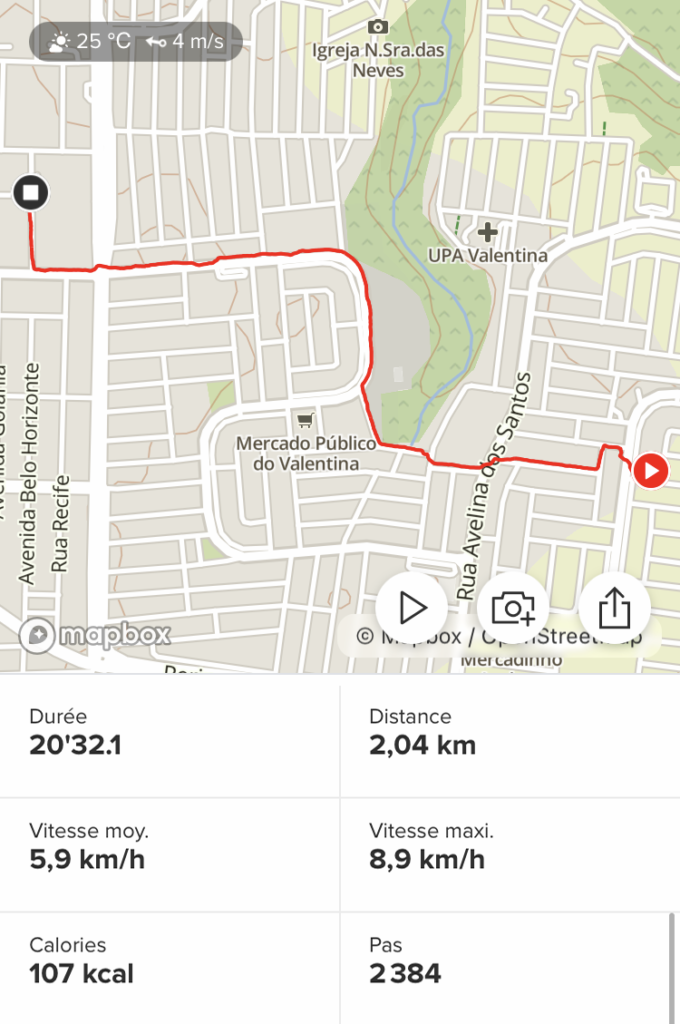Add a photo with the camera button

[513, 607]
